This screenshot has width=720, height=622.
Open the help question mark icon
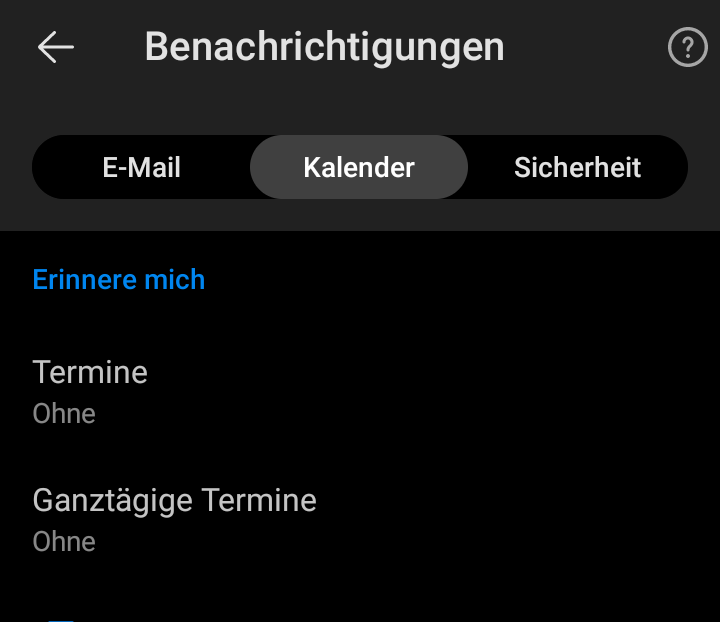[x=687, y=47]
